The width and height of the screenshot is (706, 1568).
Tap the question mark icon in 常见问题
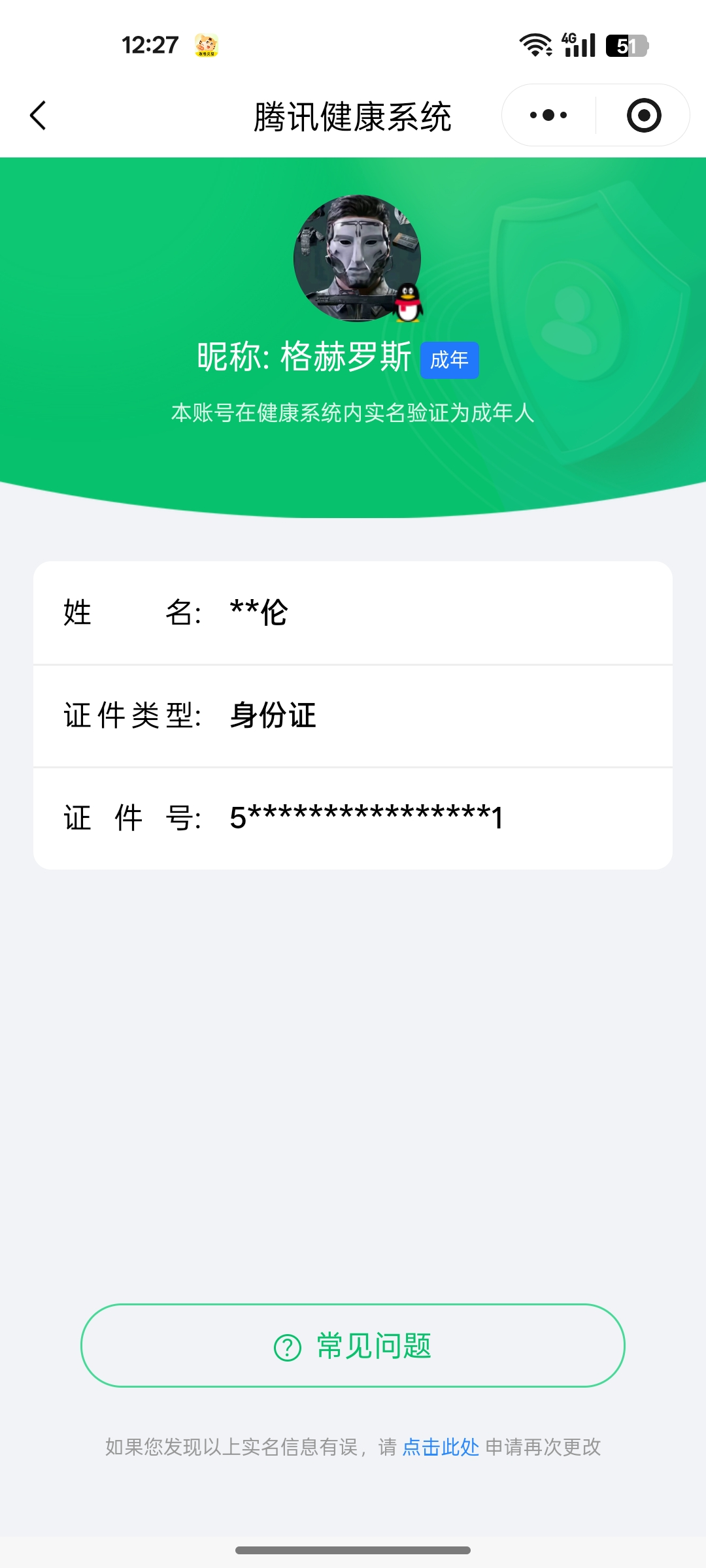[286, 1347]
